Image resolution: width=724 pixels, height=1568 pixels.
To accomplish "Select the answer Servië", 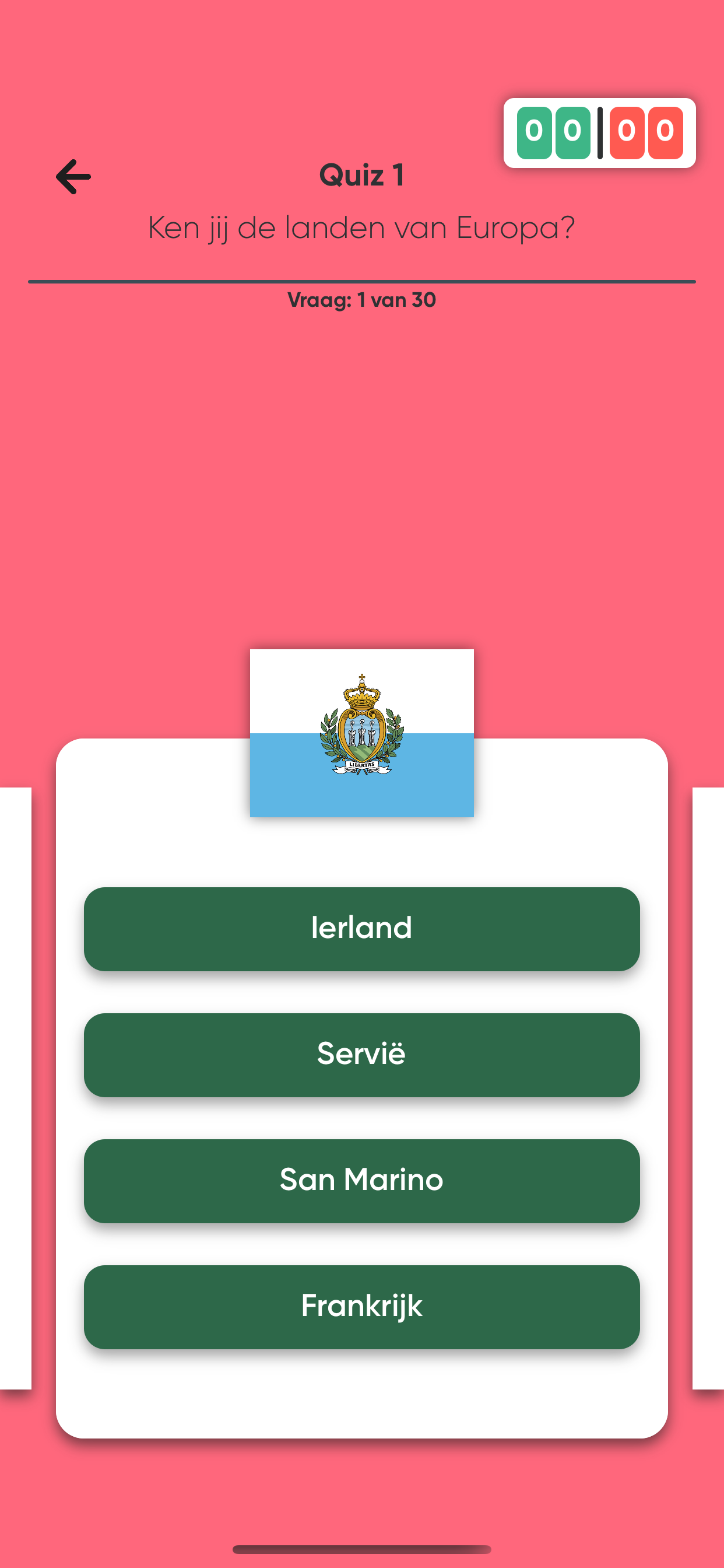I will (x=361, y=1055).
